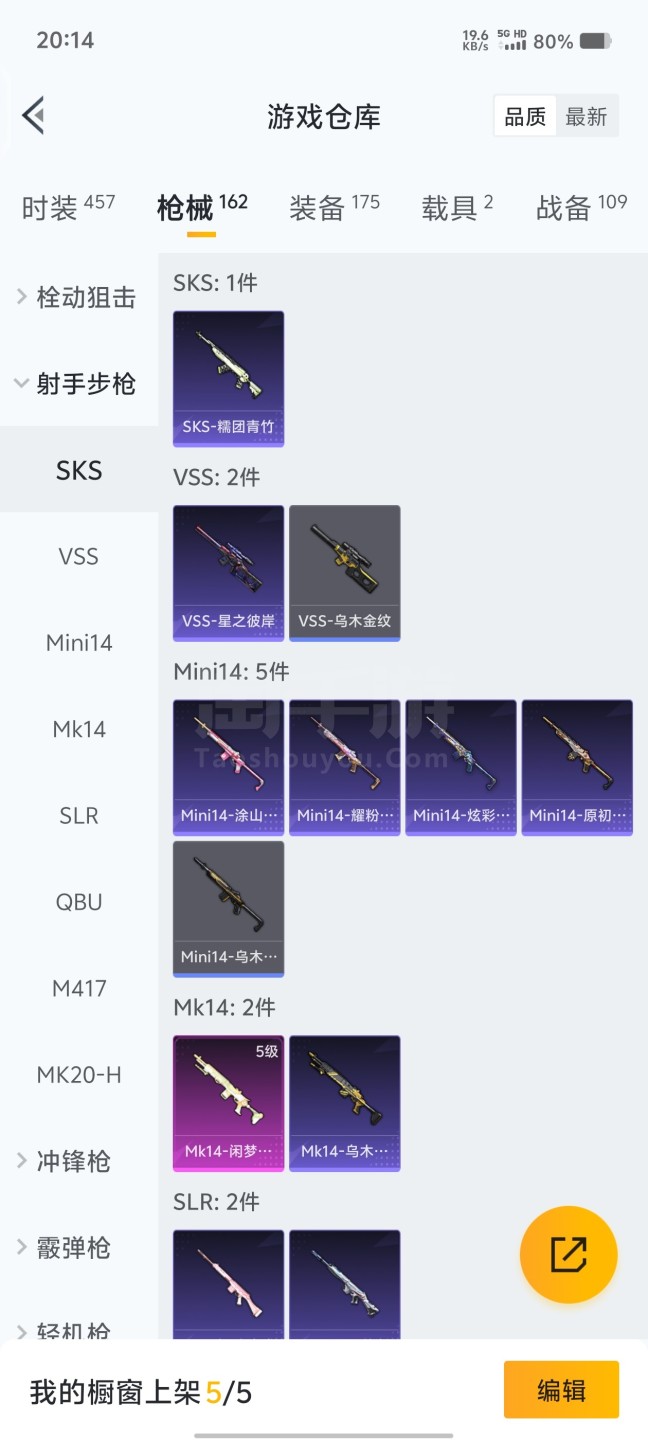
Task: Sort by 品质
Action: click(x=525, y=117)
